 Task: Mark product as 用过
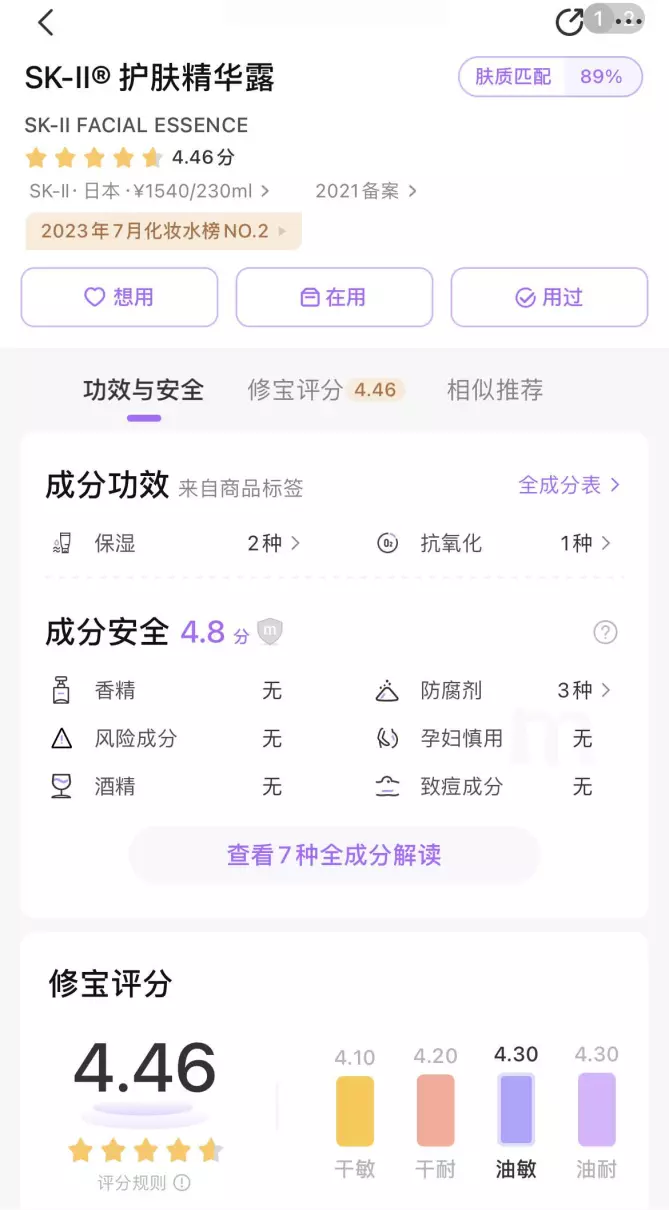(x=549, y=297)
